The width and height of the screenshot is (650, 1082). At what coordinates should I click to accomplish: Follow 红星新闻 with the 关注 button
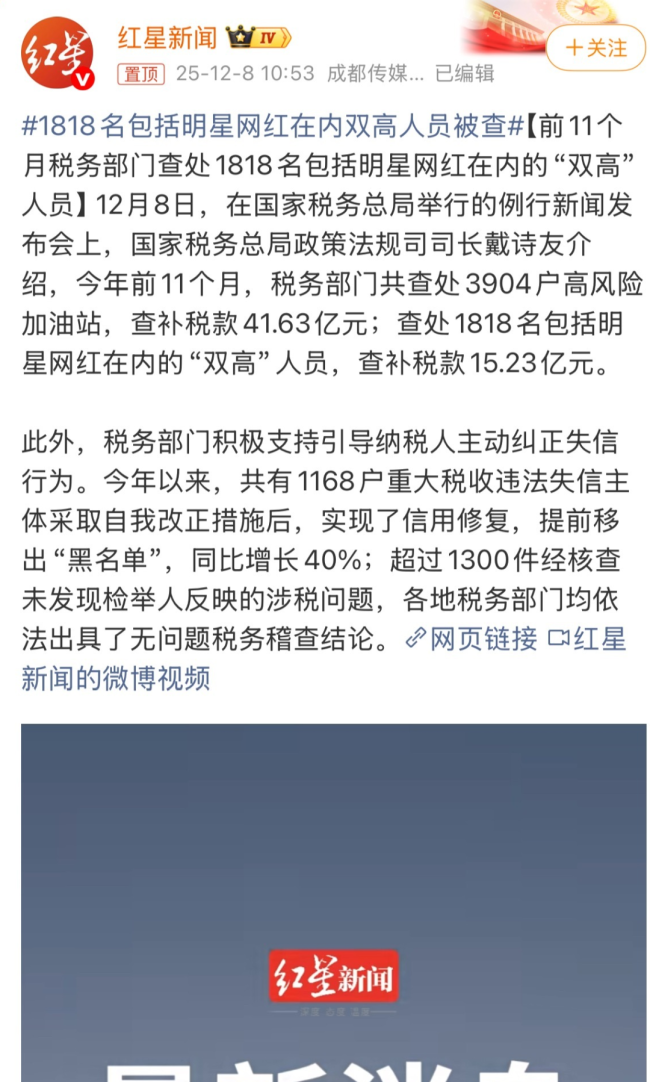point(596,48)
